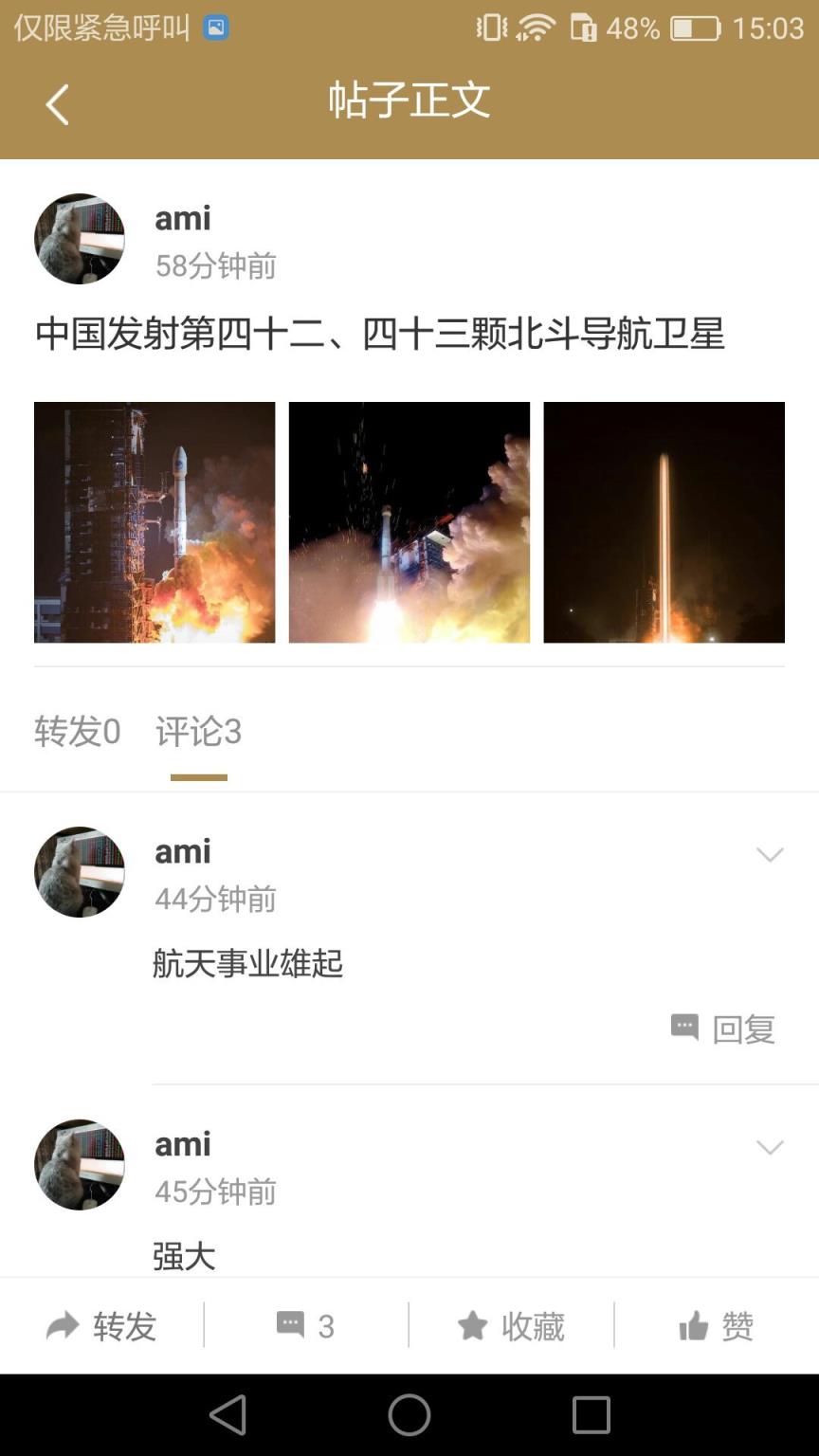Switch to the 转发0 tab

coord(78,732)
